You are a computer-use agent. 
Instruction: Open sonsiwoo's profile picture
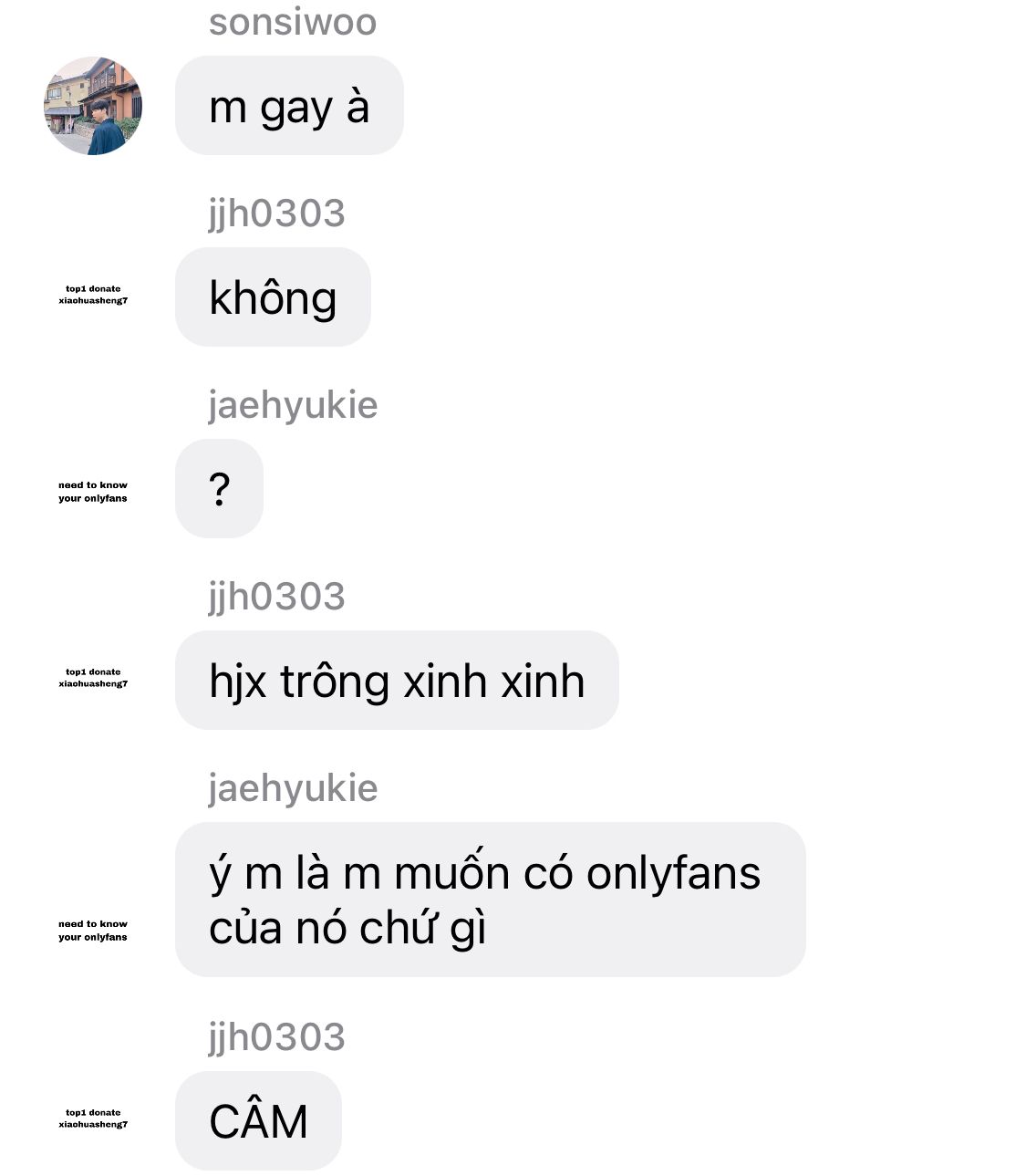(92, 106)
